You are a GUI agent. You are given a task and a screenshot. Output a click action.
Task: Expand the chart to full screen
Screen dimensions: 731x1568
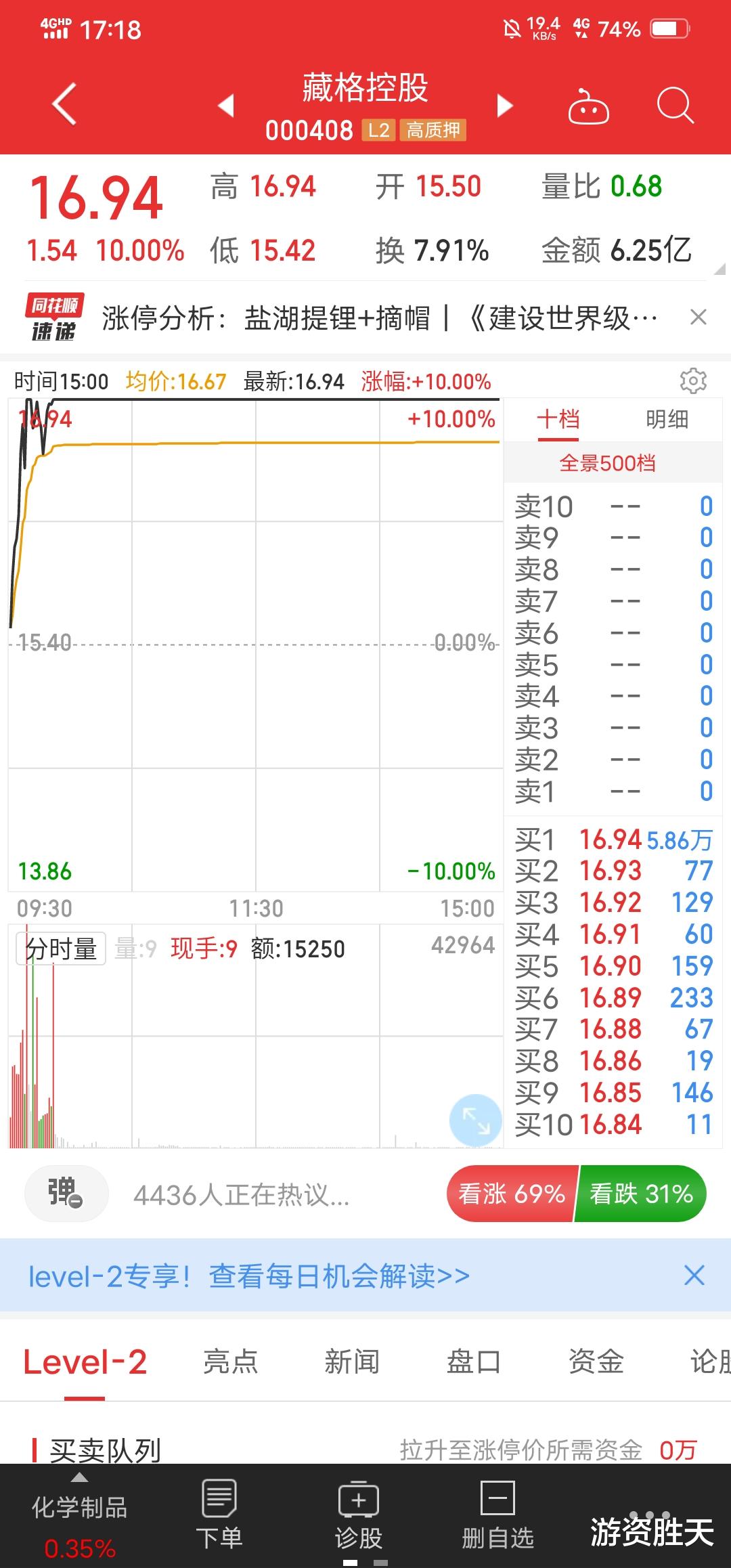click(476, 1120)
